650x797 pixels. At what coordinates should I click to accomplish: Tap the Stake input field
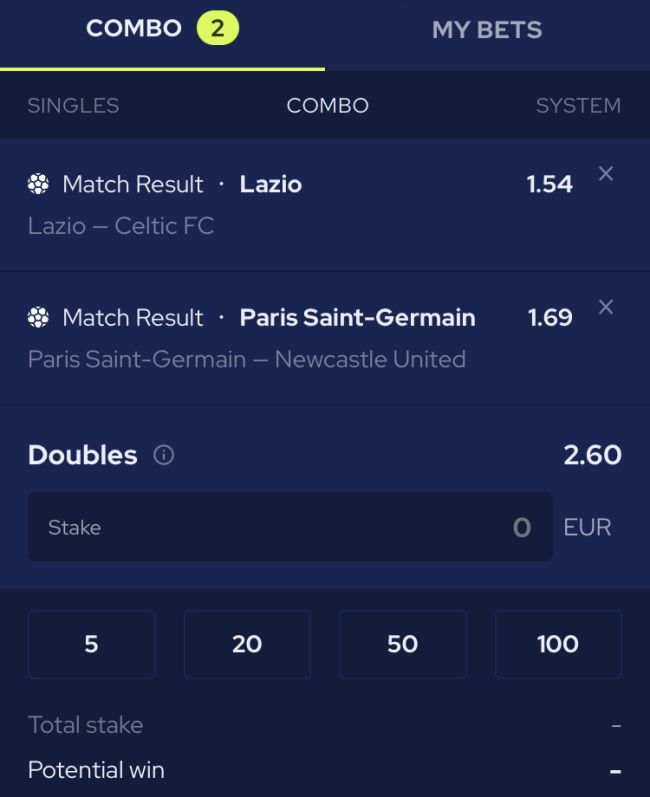point(290,527)
